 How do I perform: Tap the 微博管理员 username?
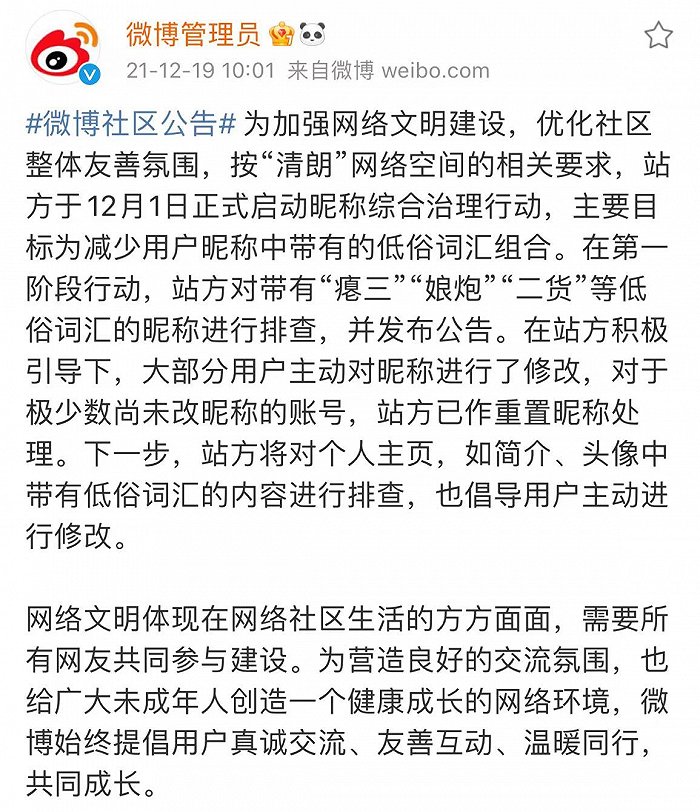[193, 35]
